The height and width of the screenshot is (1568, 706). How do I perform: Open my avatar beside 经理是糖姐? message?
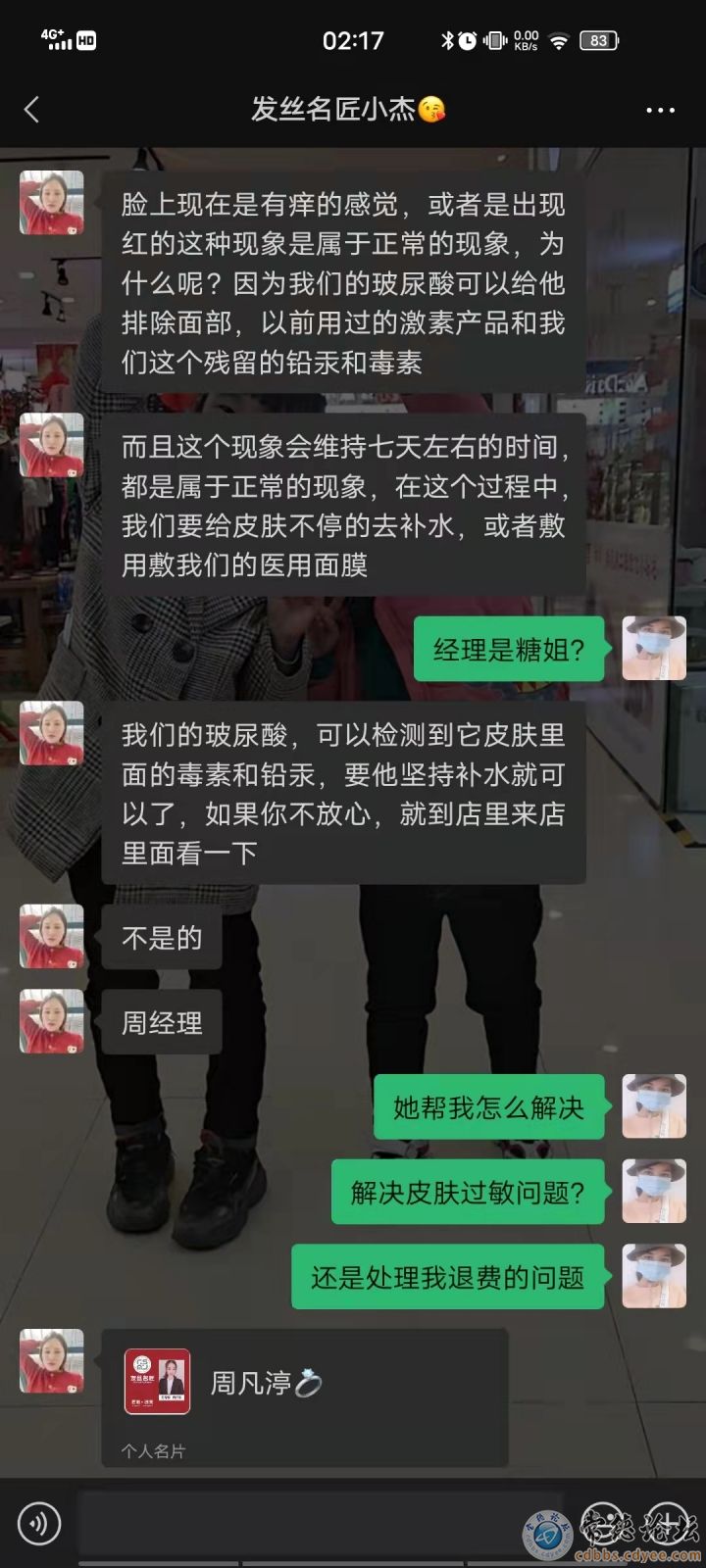pyautogui.click(x=654, y=648)
